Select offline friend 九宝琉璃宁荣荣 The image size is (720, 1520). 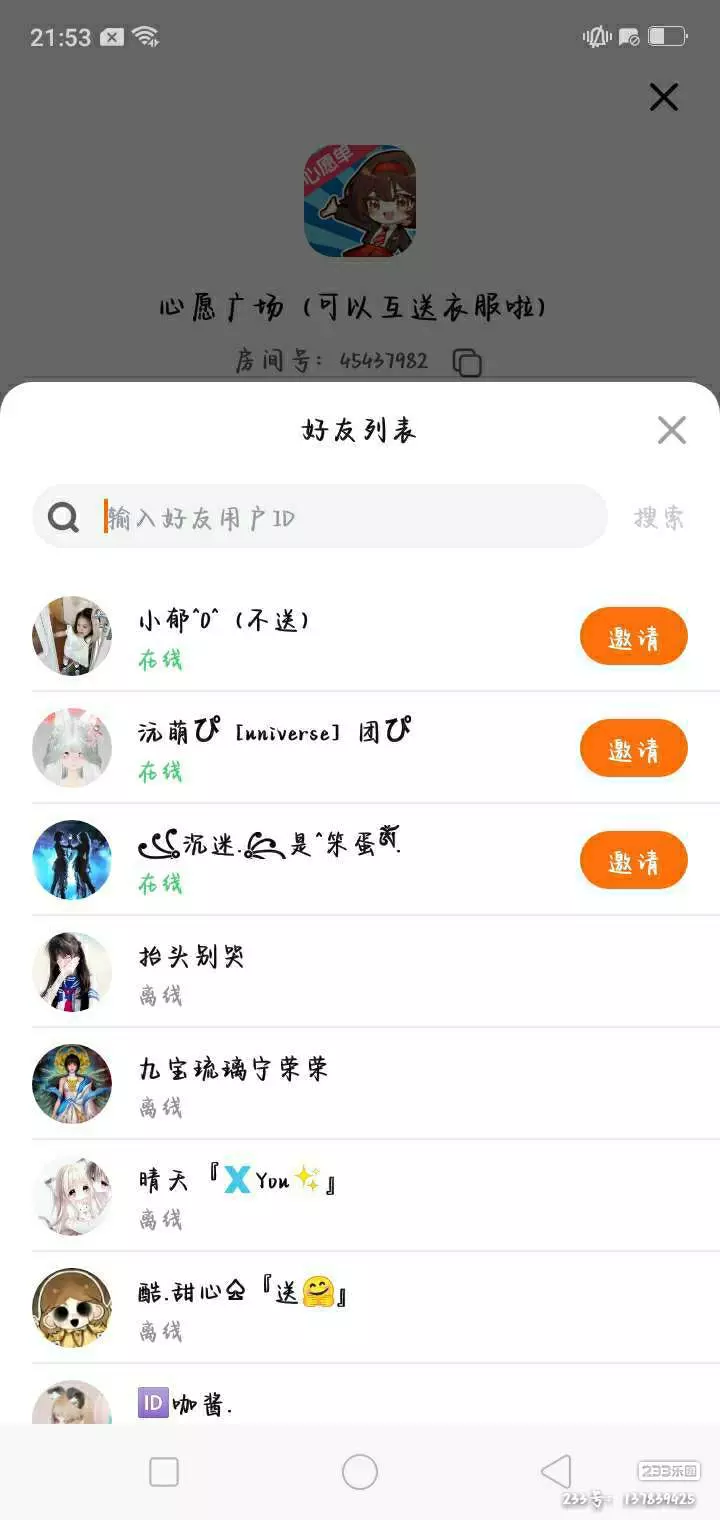[x=360, y=1084]
